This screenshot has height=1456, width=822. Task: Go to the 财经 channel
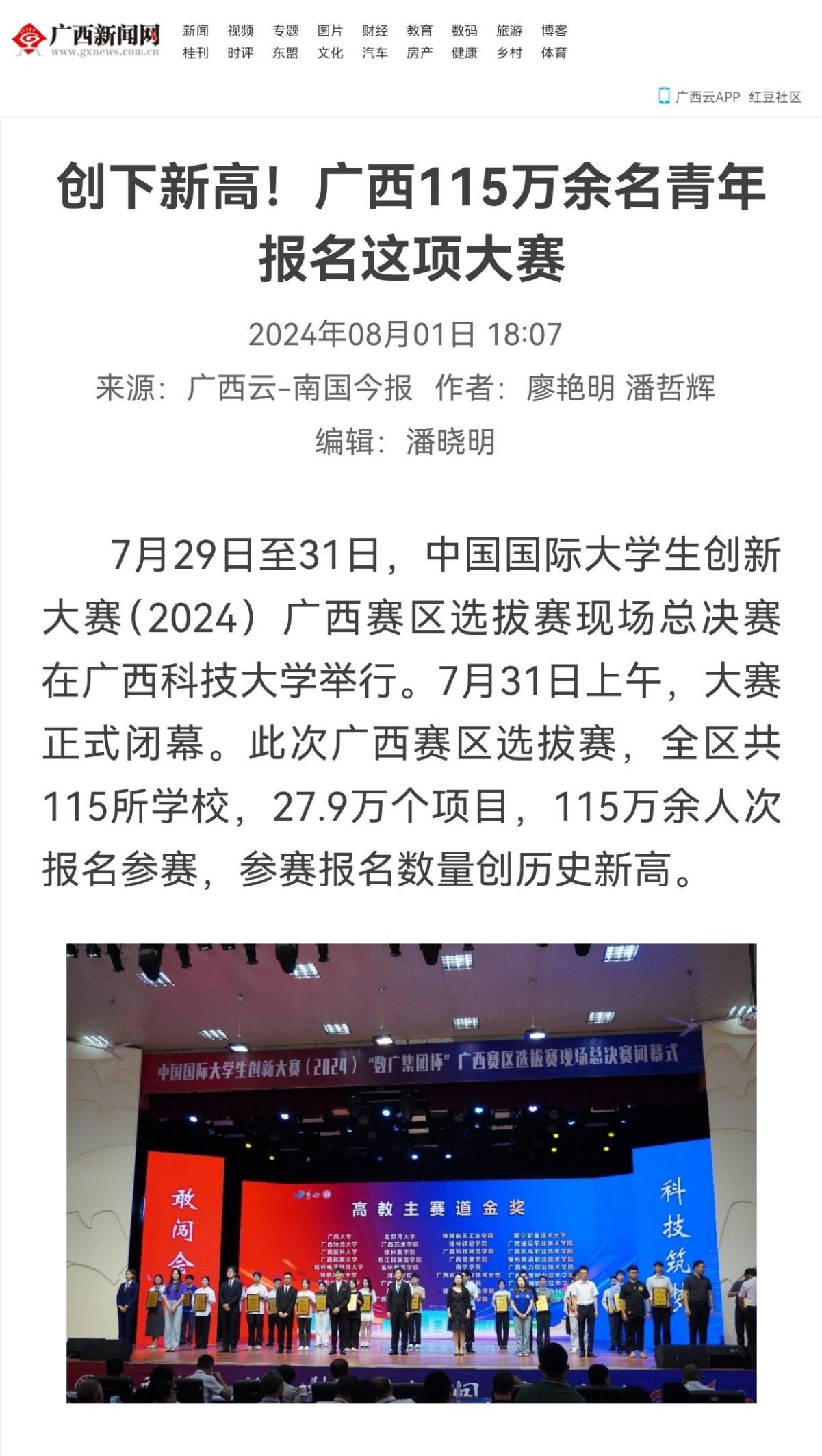(375, 31)
